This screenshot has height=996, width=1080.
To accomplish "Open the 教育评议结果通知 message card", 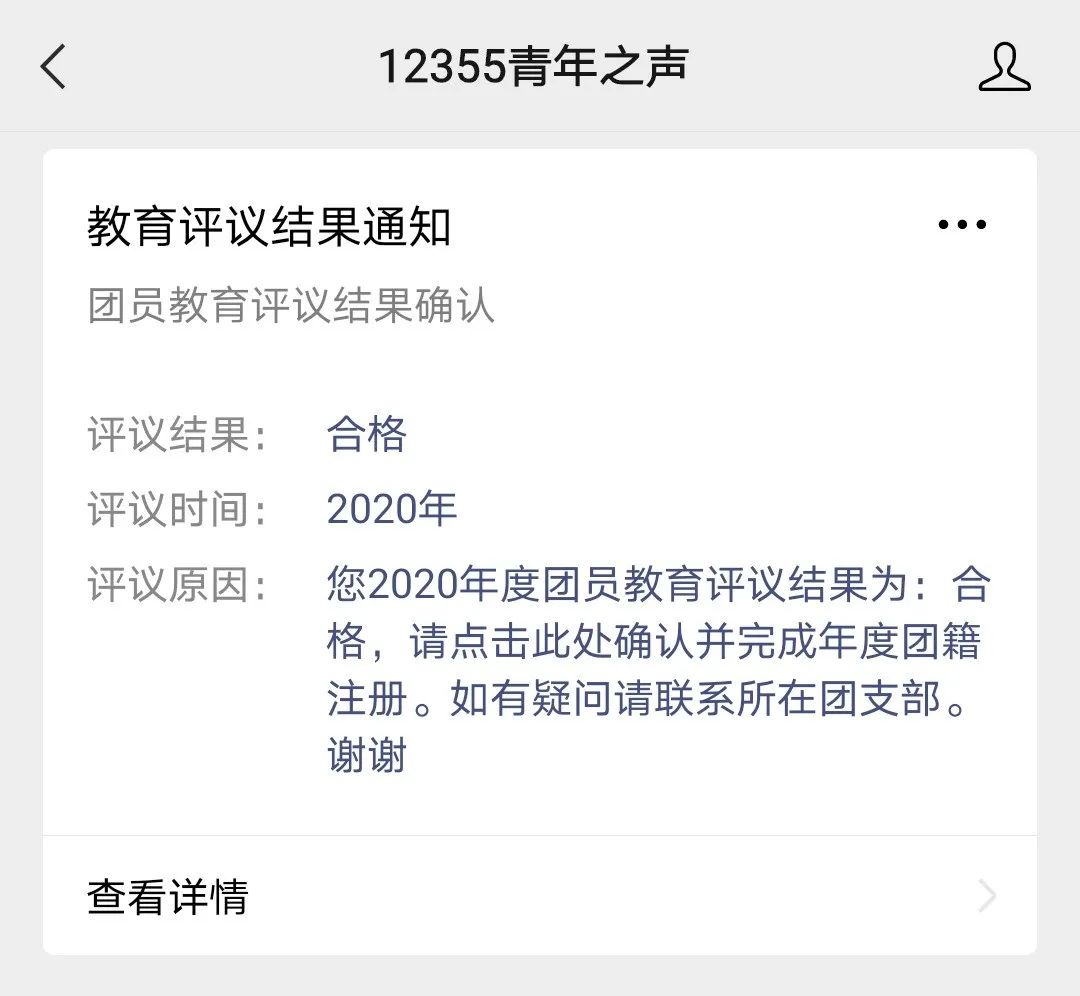I will click(x=540, y=500).
